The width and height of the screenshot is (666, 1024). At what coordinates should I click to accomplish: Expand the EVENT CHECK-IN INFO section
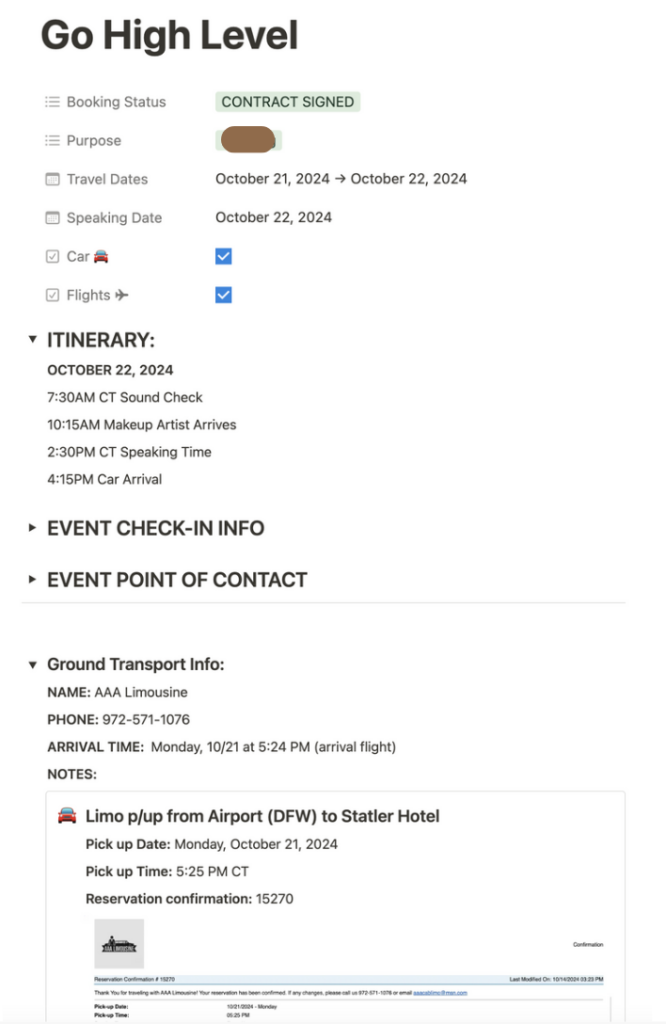pyautogui.click(x=33, y=527)
